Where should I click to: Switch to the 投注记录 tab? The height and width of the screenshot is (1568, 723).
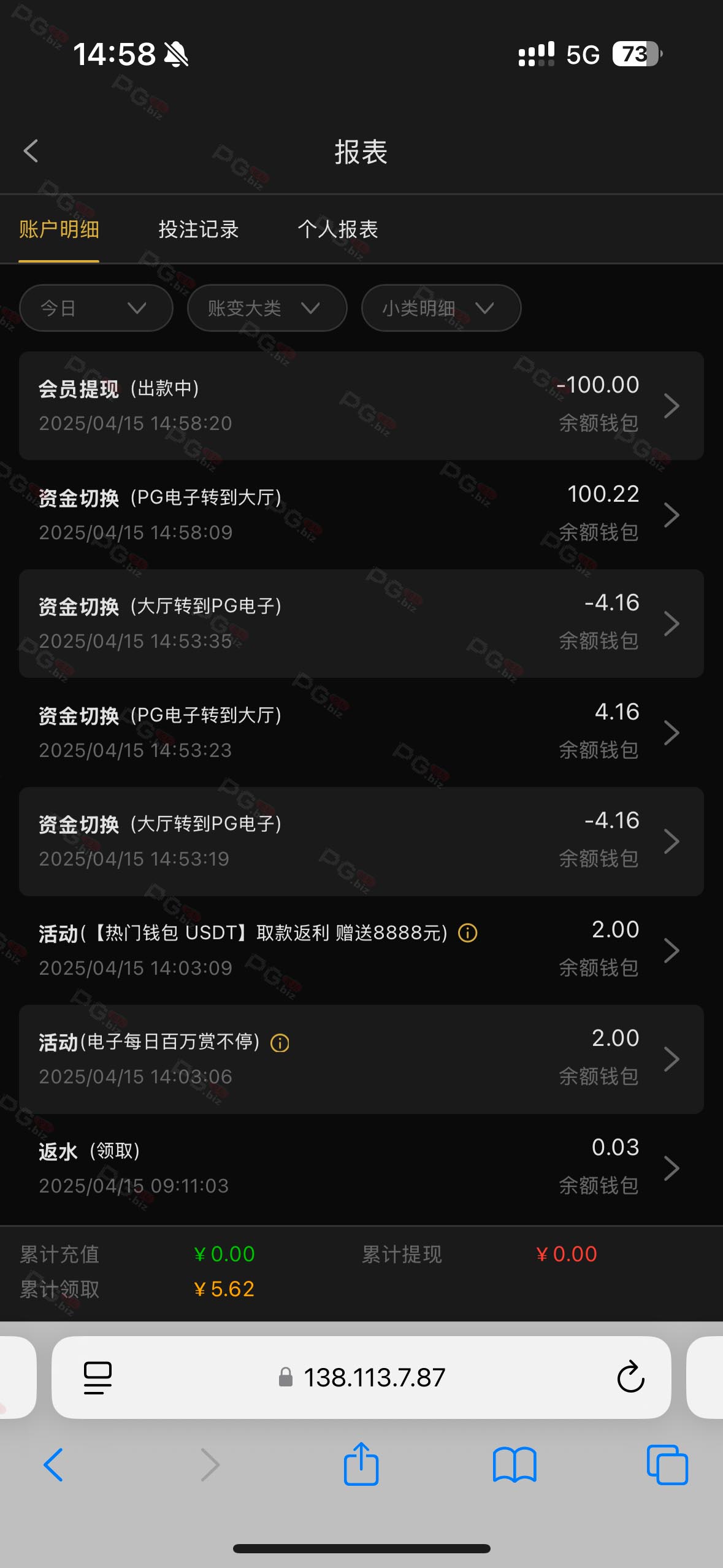pyautogui.click(x=198, y=229)
